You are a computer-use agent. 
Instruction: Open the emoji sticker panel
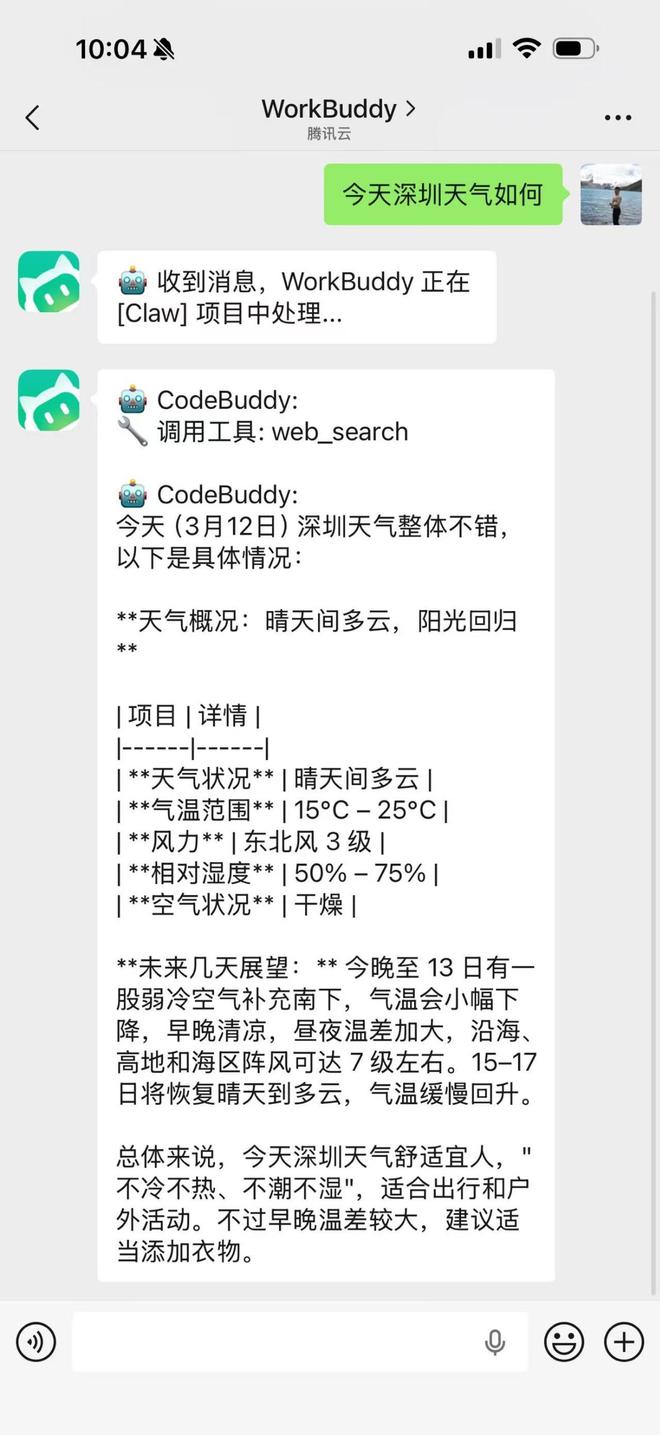pos(564,1341)
